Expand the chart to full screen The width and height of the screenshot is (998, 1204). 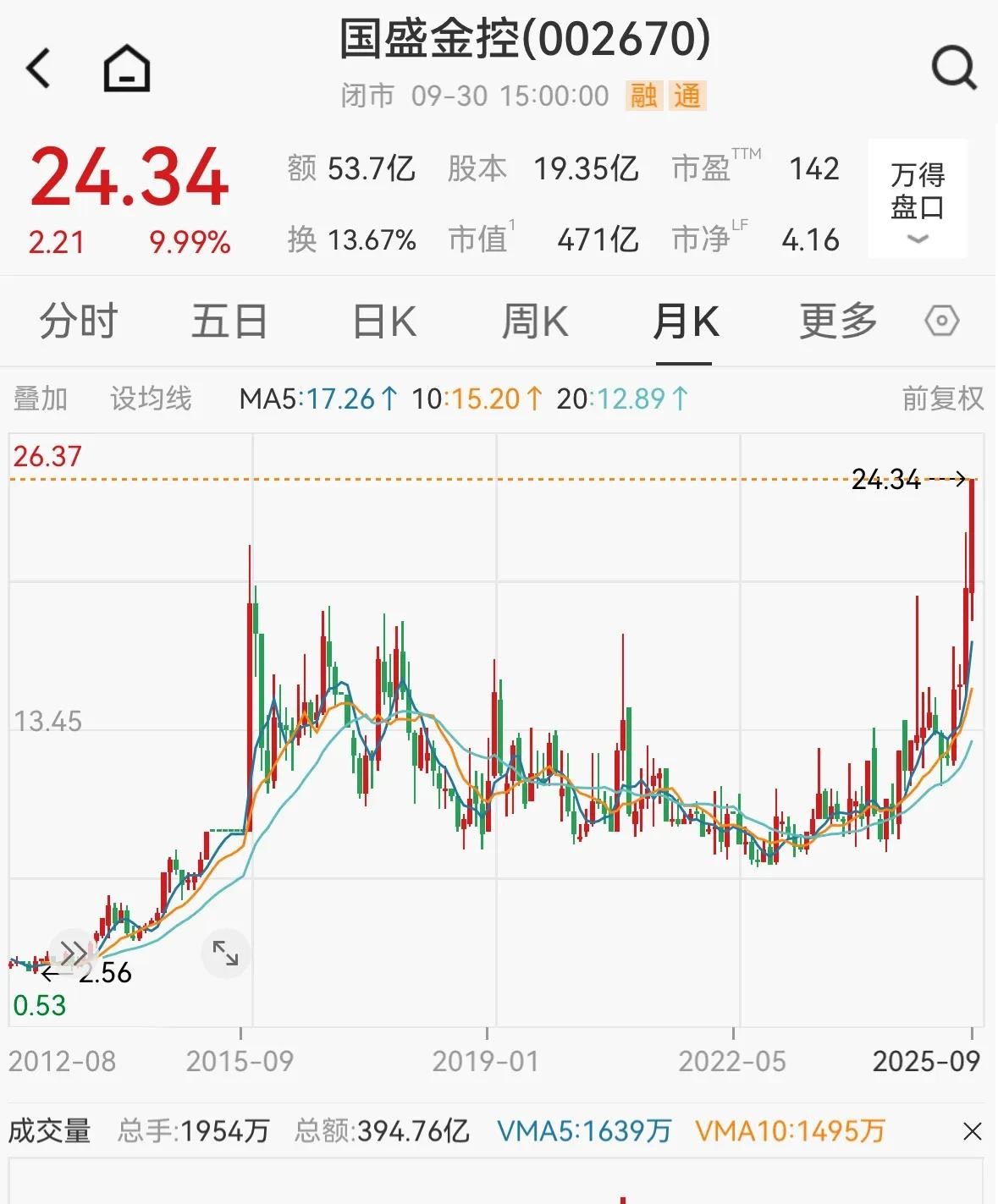pos(225,953)
